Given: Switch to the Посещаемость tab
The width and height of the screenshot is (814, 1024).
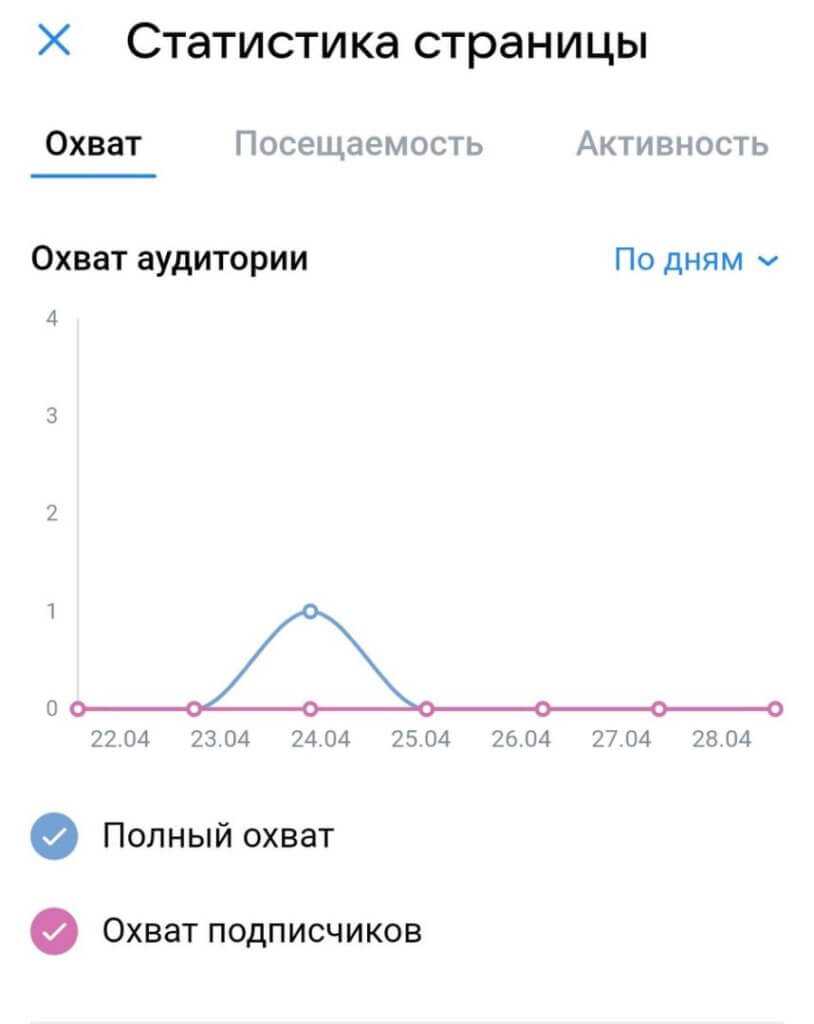Looking at the screenshot, I should (x=358, y=144).
